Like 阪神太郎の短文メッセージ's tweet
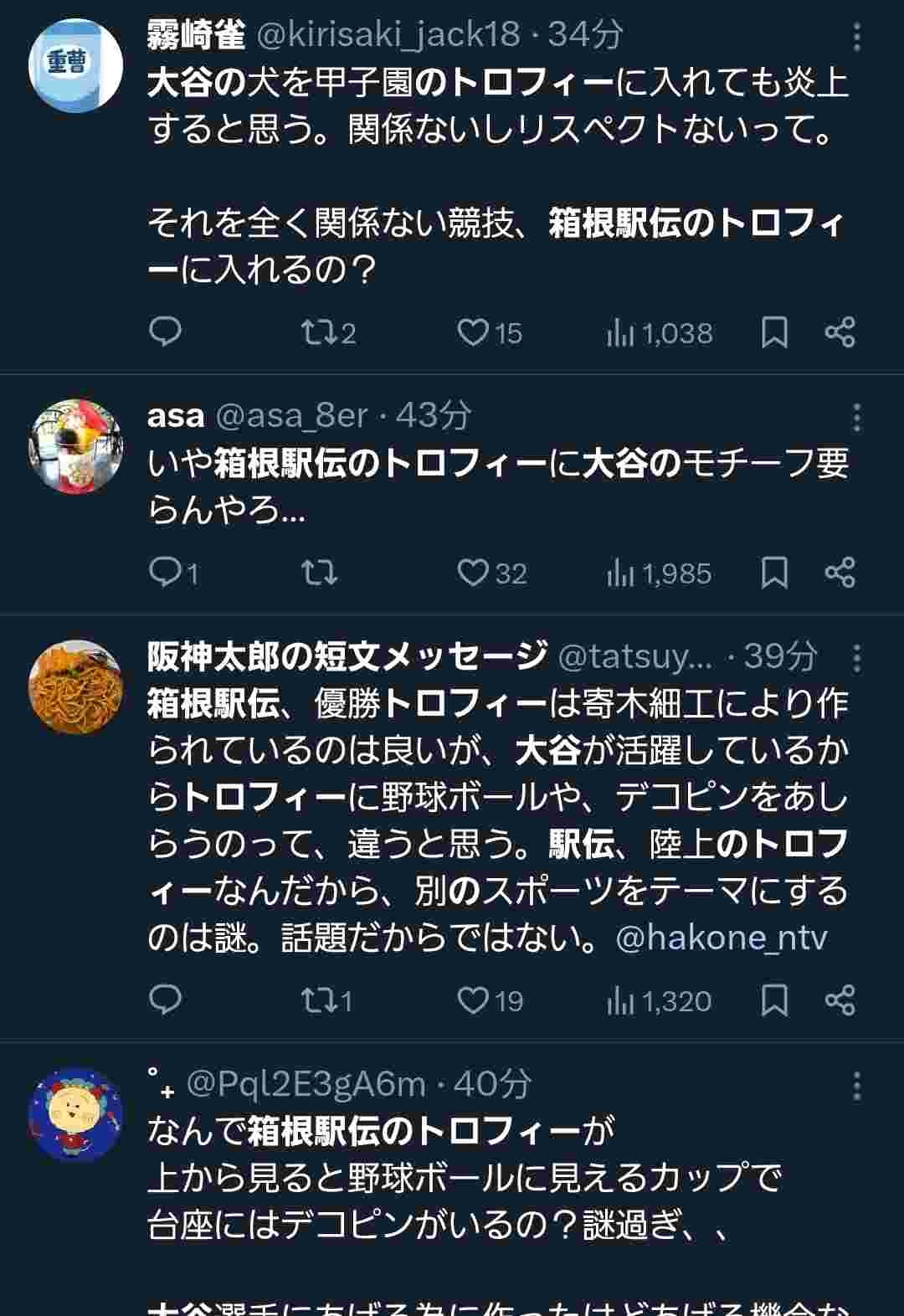Viewport: 904px width, 1316px height. [x=473, y=1000]
